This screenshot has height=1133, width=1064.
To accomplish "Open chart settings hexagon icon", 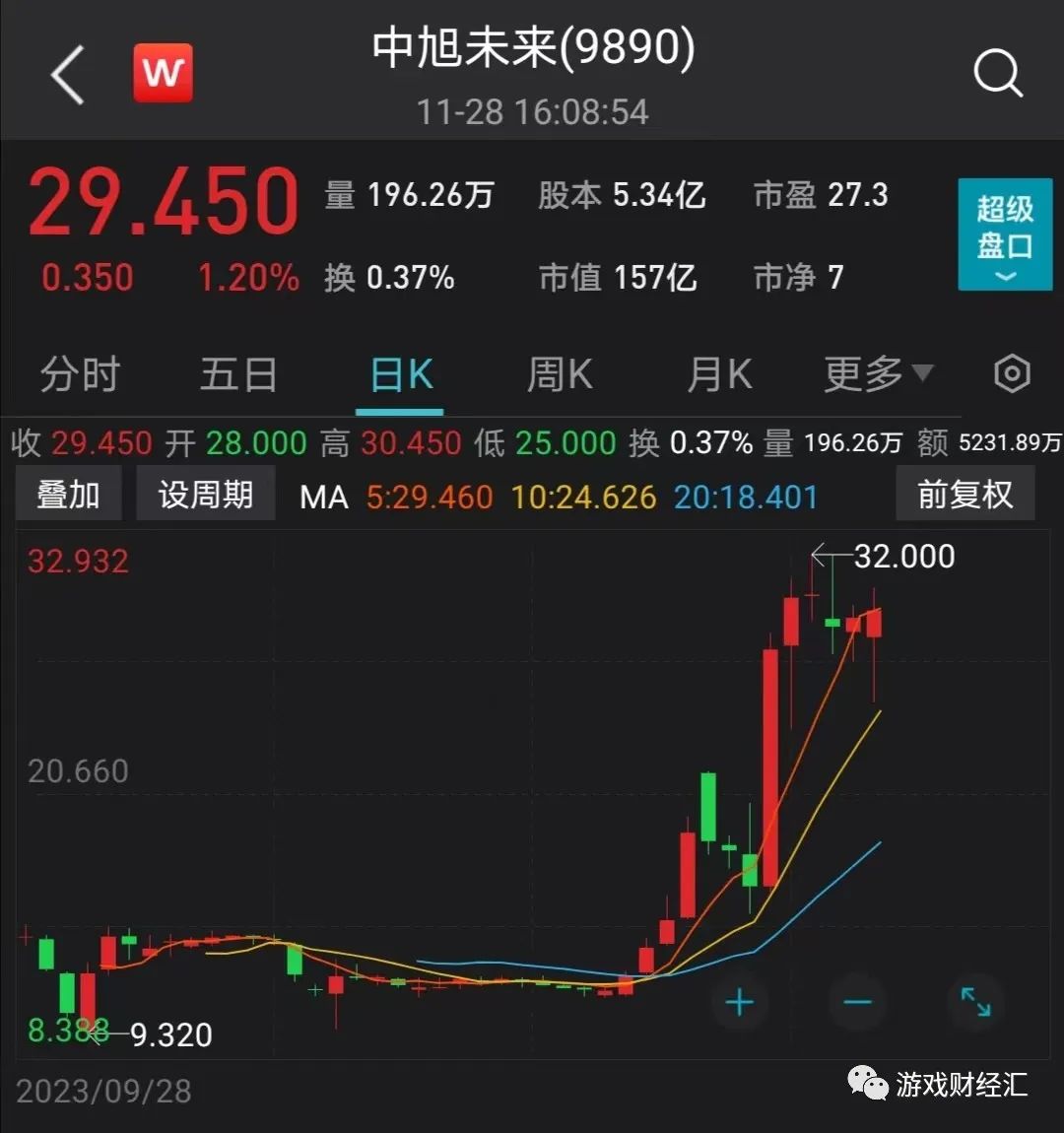I will click(x=1012, y=374).
